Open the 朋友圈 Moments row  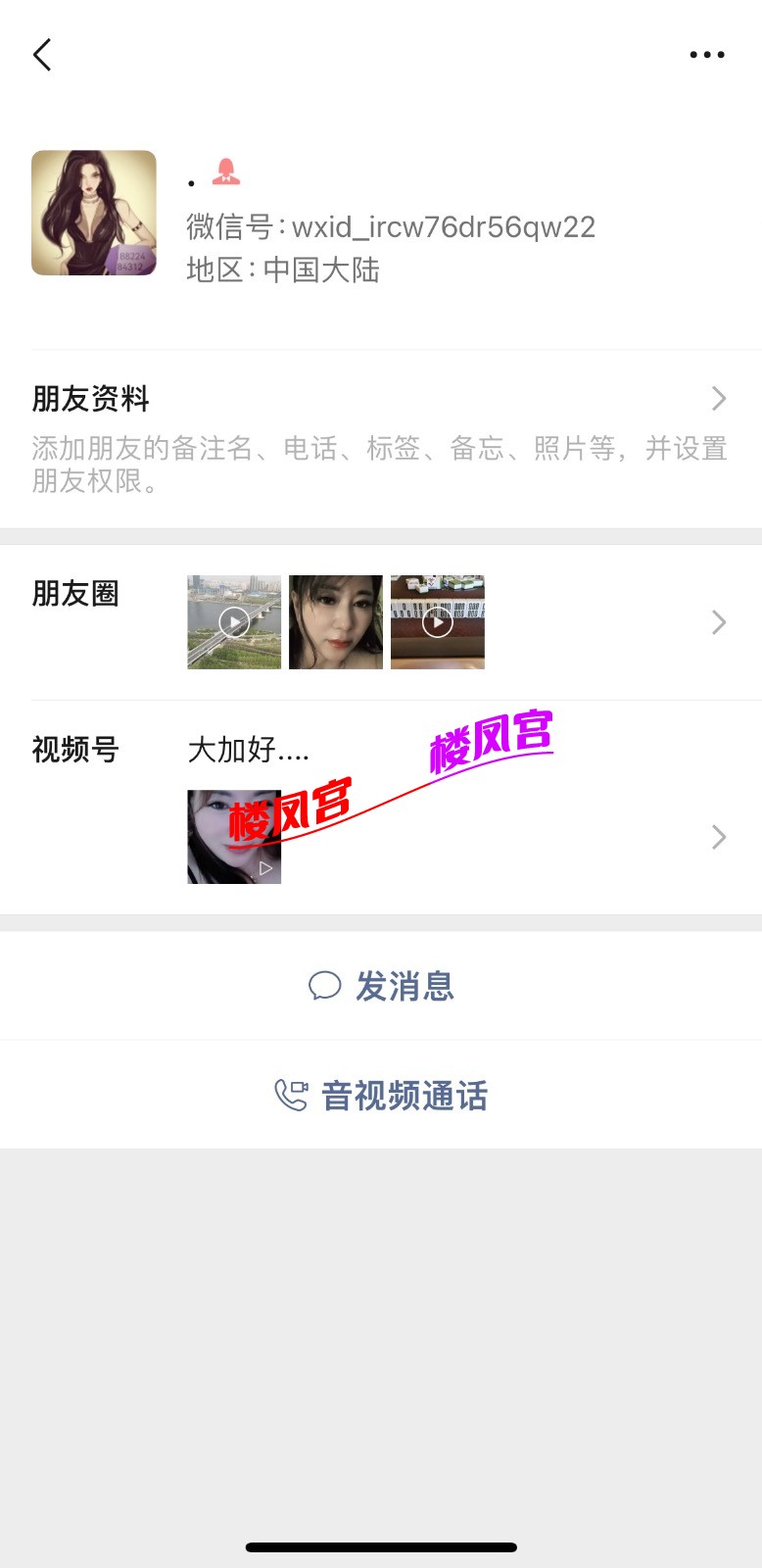(380, 622)
